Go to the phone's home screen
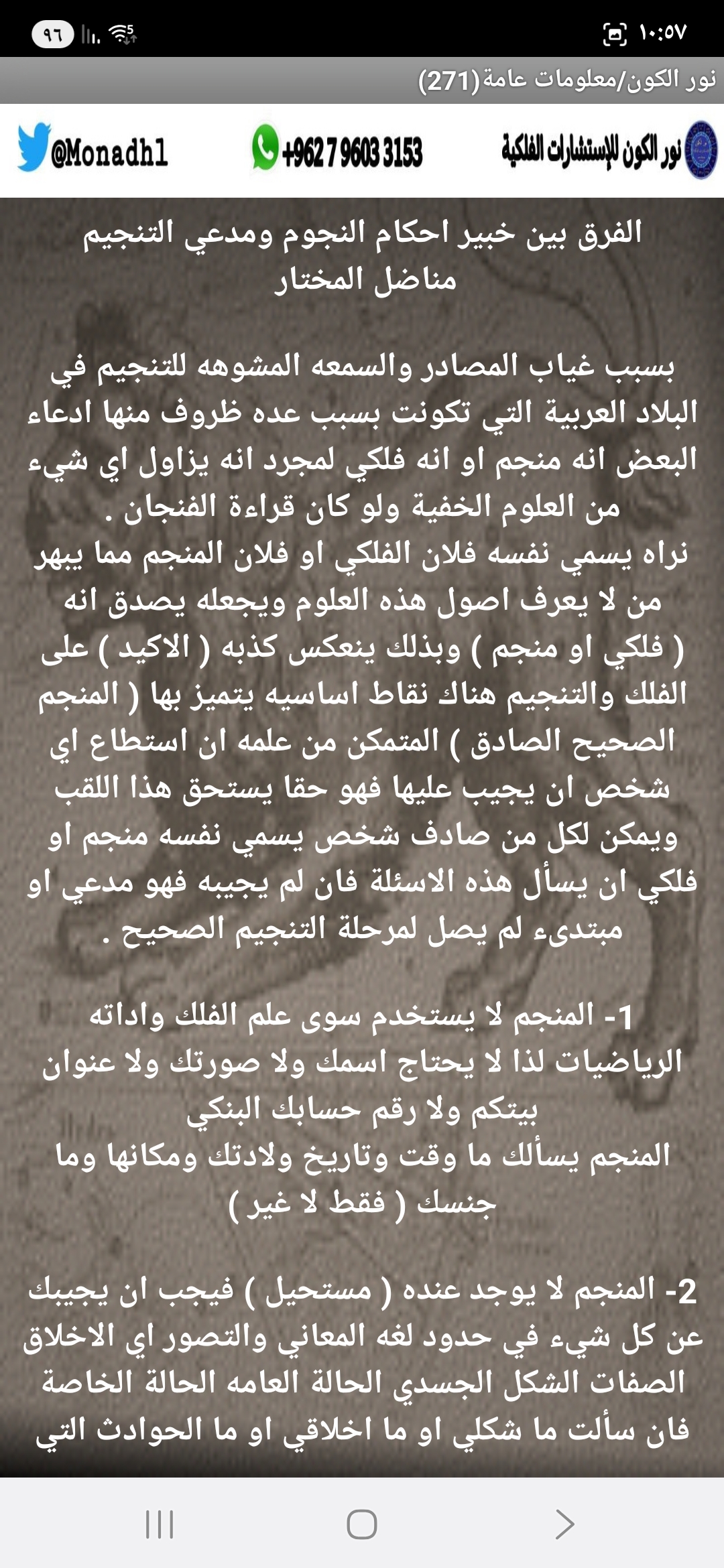 pos(362,1524)
